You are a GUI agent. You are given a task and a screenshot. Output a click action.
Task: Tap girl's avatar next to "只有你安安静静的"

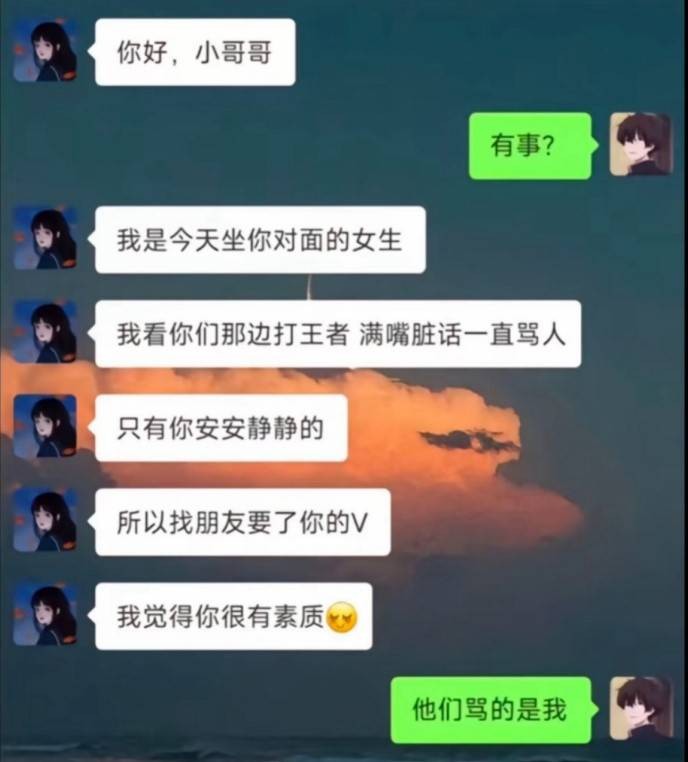[x=45, y=426]
